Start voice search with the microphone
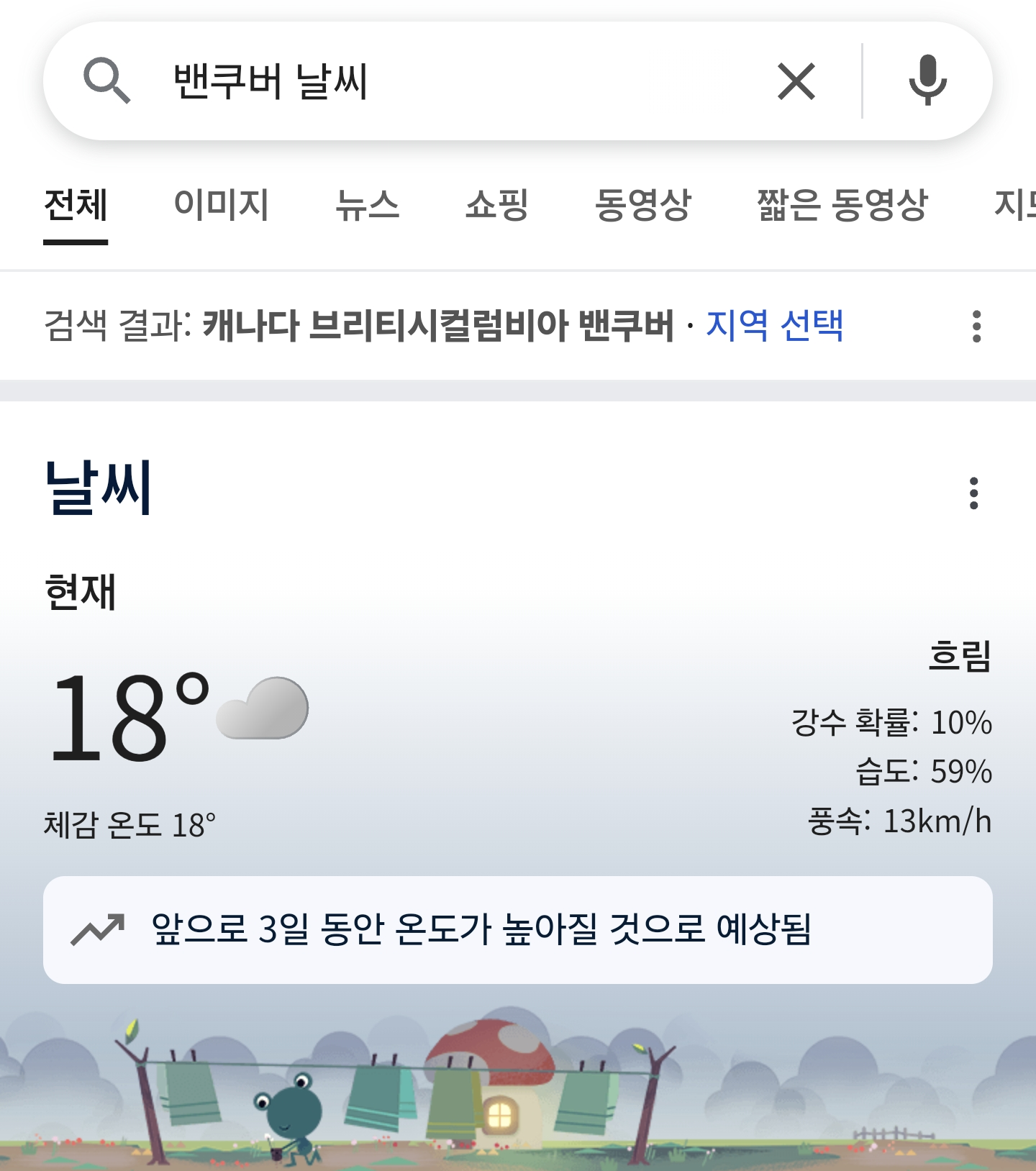Viewport: 1036px width, 1171px height. tap(927, 81)
